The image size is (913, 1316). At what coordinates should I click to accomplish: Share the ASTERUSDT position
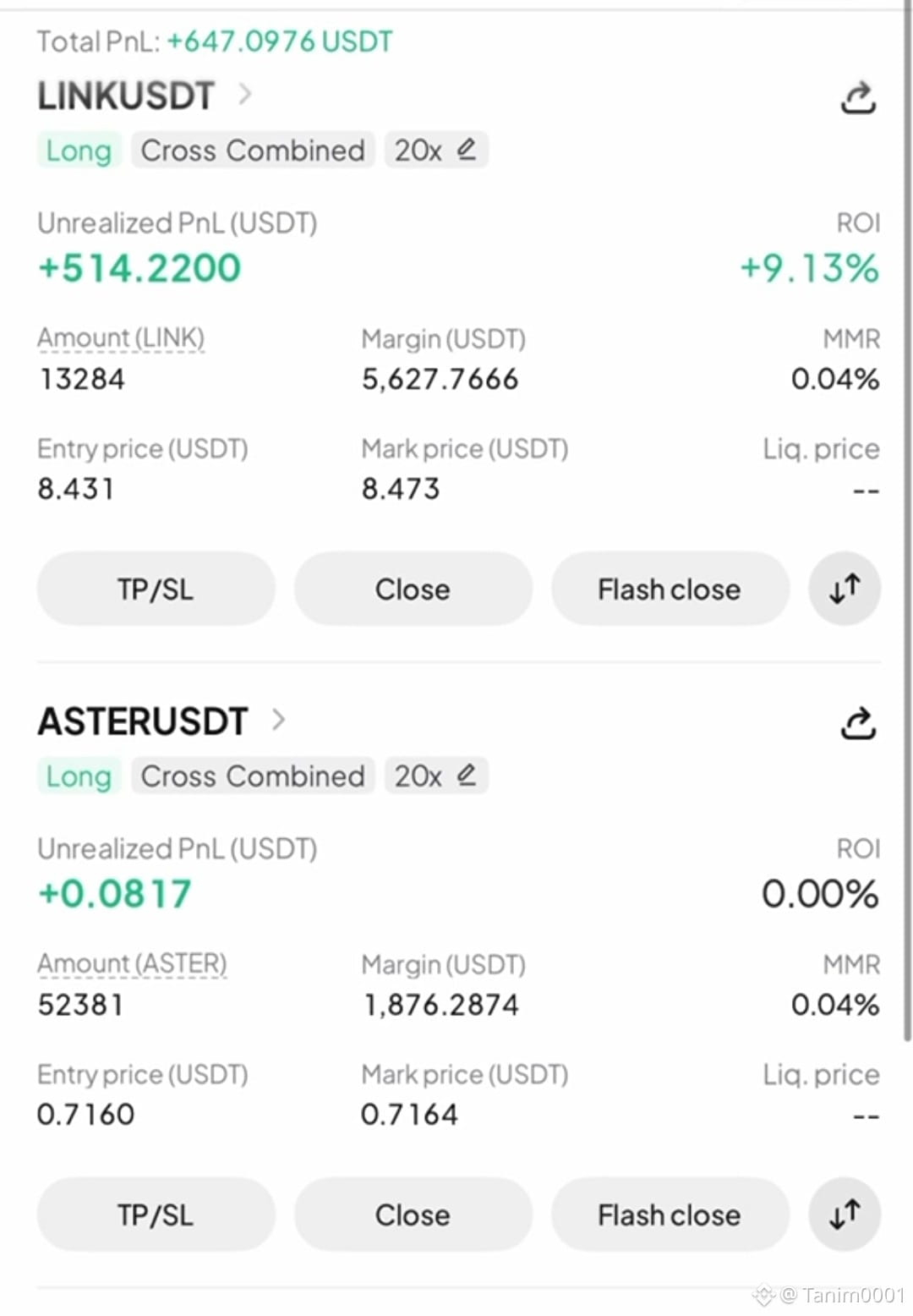(x=858, y=723)
